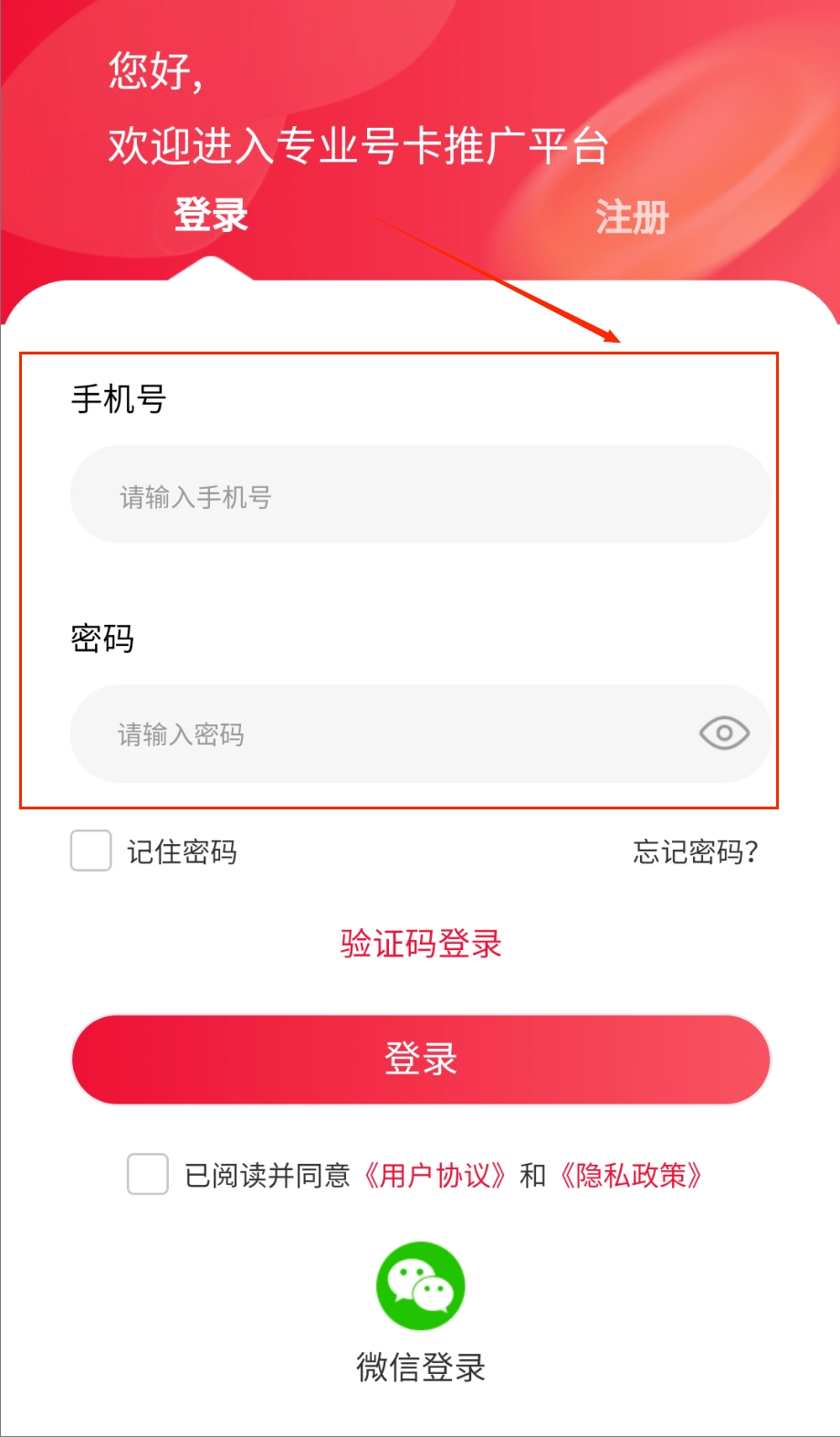The width and height of the screenshot is (840, 1437).
Task: Switch to 验证码登录
Action: coord(421,944)
